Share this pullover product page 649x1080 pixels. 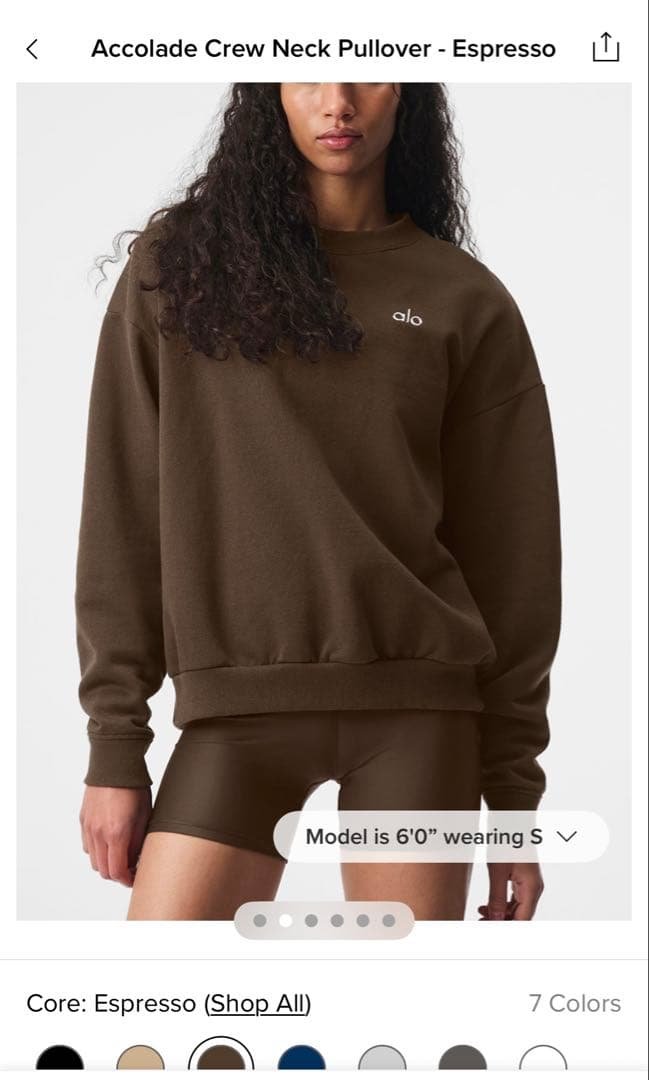[x=606, y=47]
